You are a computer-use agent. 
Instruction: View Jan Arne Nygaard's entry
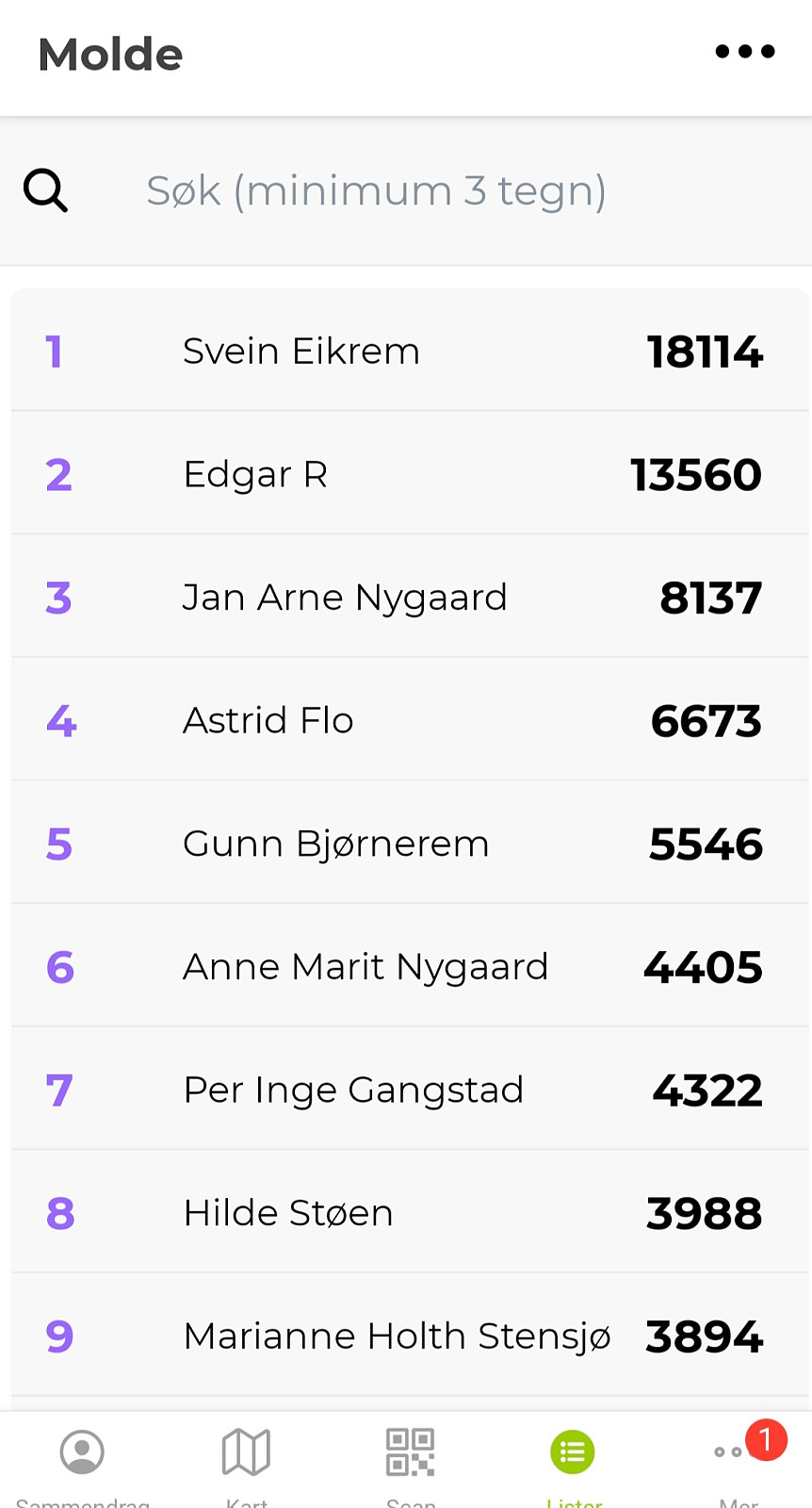pos(410,597)
